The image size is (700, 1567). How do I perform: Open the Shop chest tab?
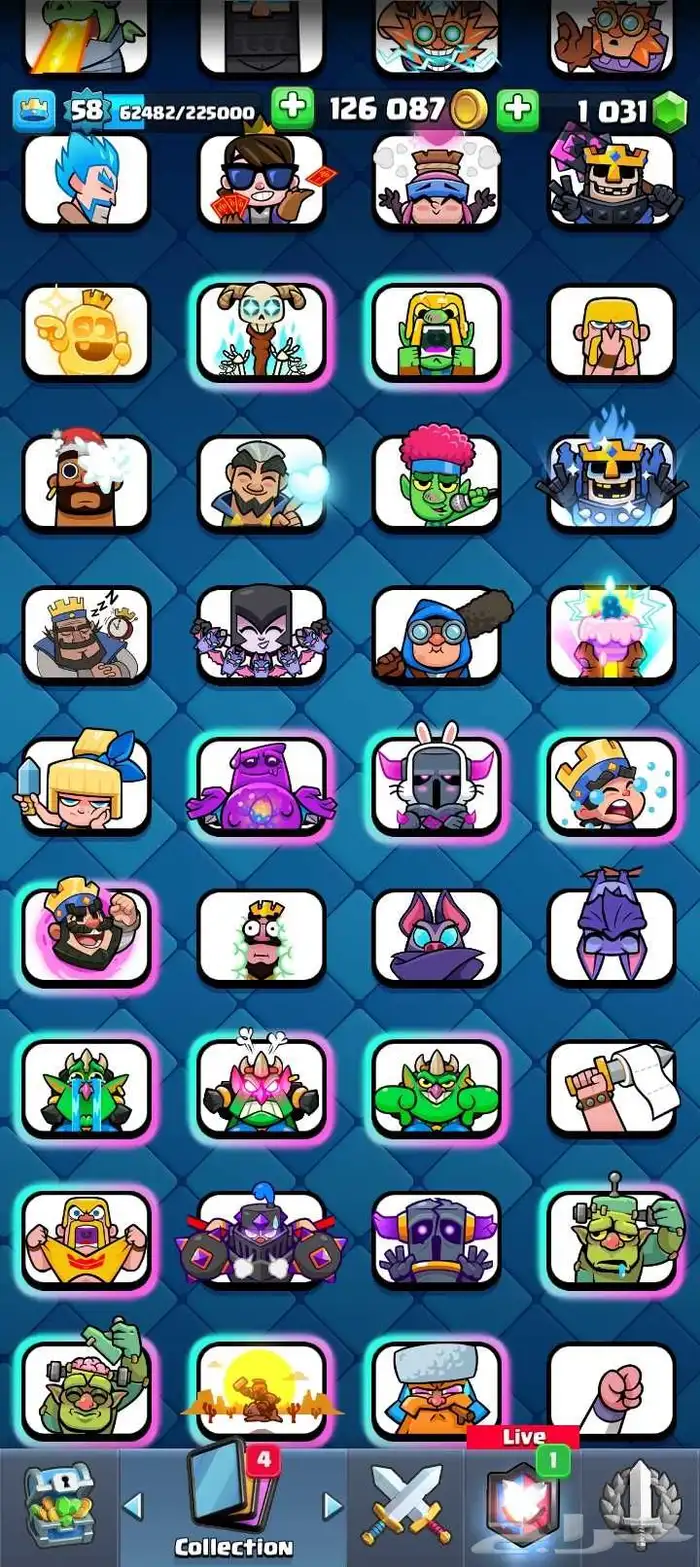(57, 1506)
